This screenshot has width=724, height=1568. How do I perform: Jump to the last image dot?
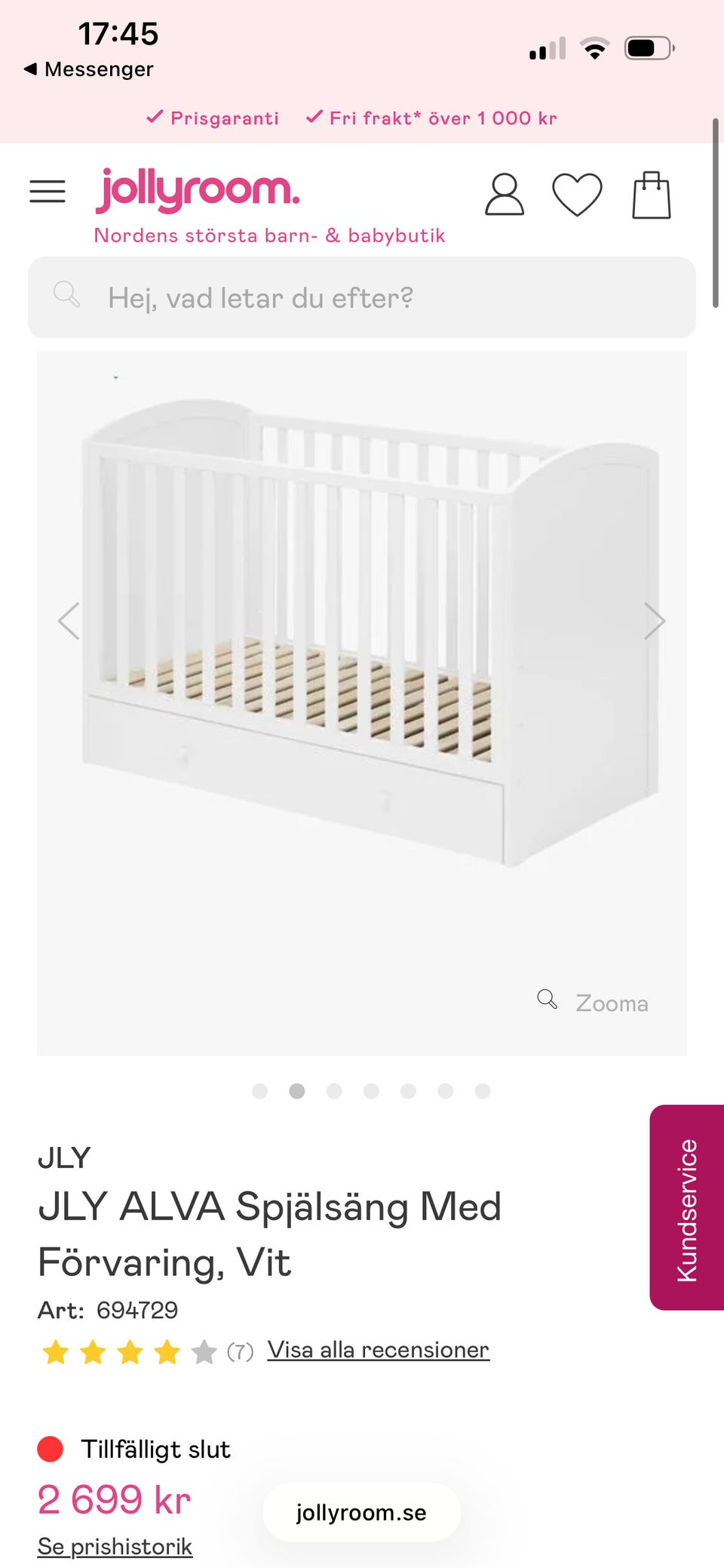click(x=483, y=1091)
